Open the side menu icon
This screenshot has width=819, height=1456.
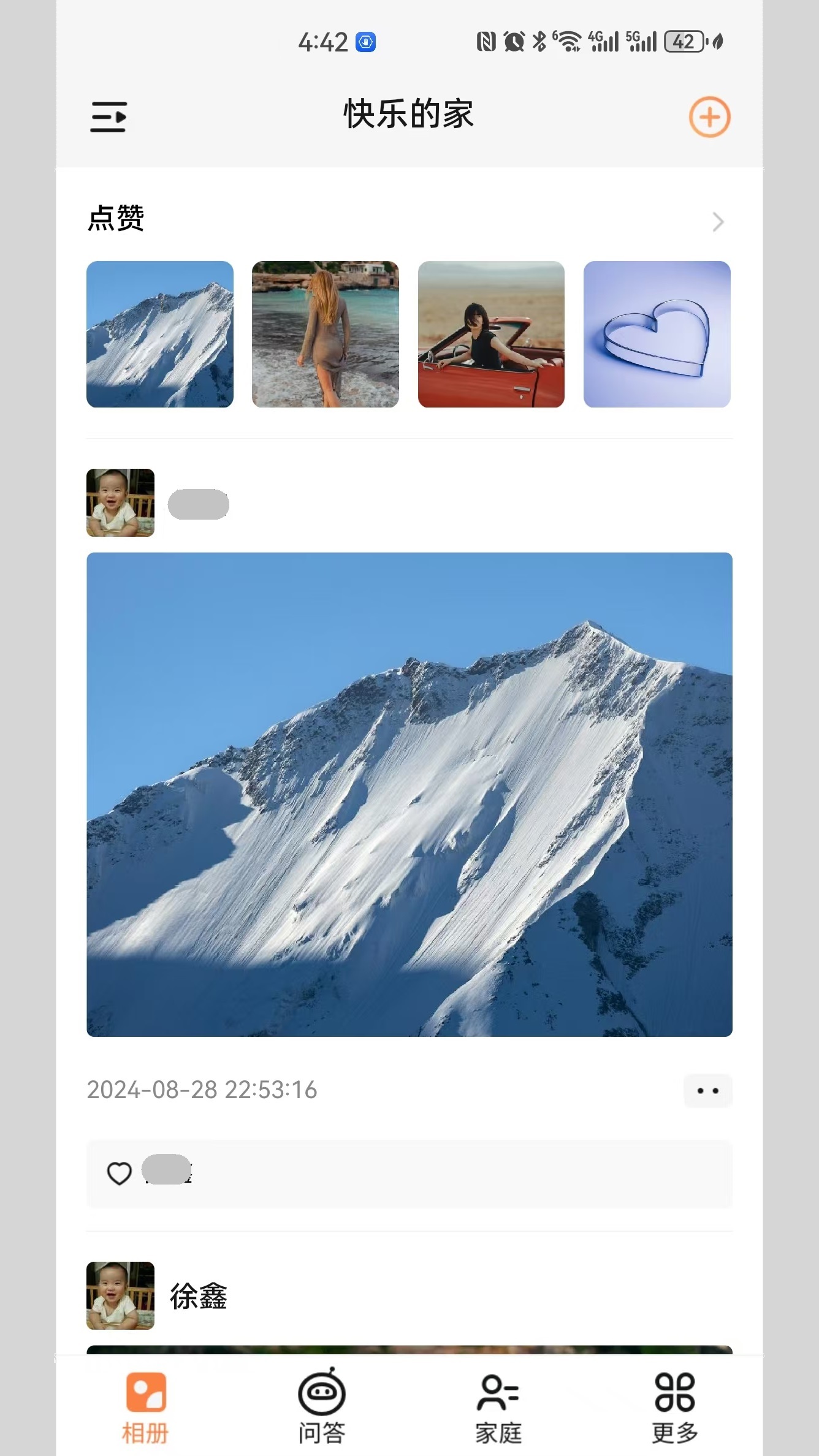tap(109, 116)
